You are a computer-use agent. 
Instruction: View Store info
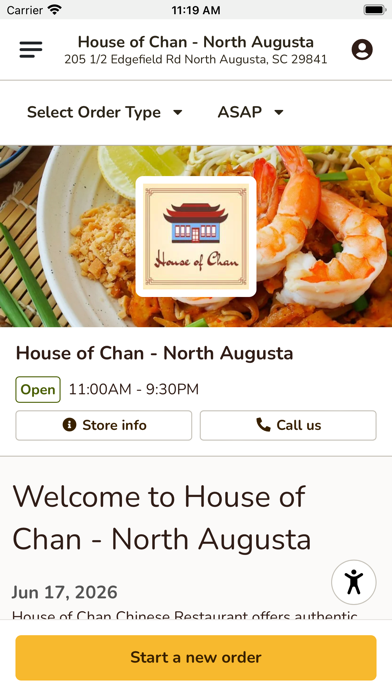104,425
